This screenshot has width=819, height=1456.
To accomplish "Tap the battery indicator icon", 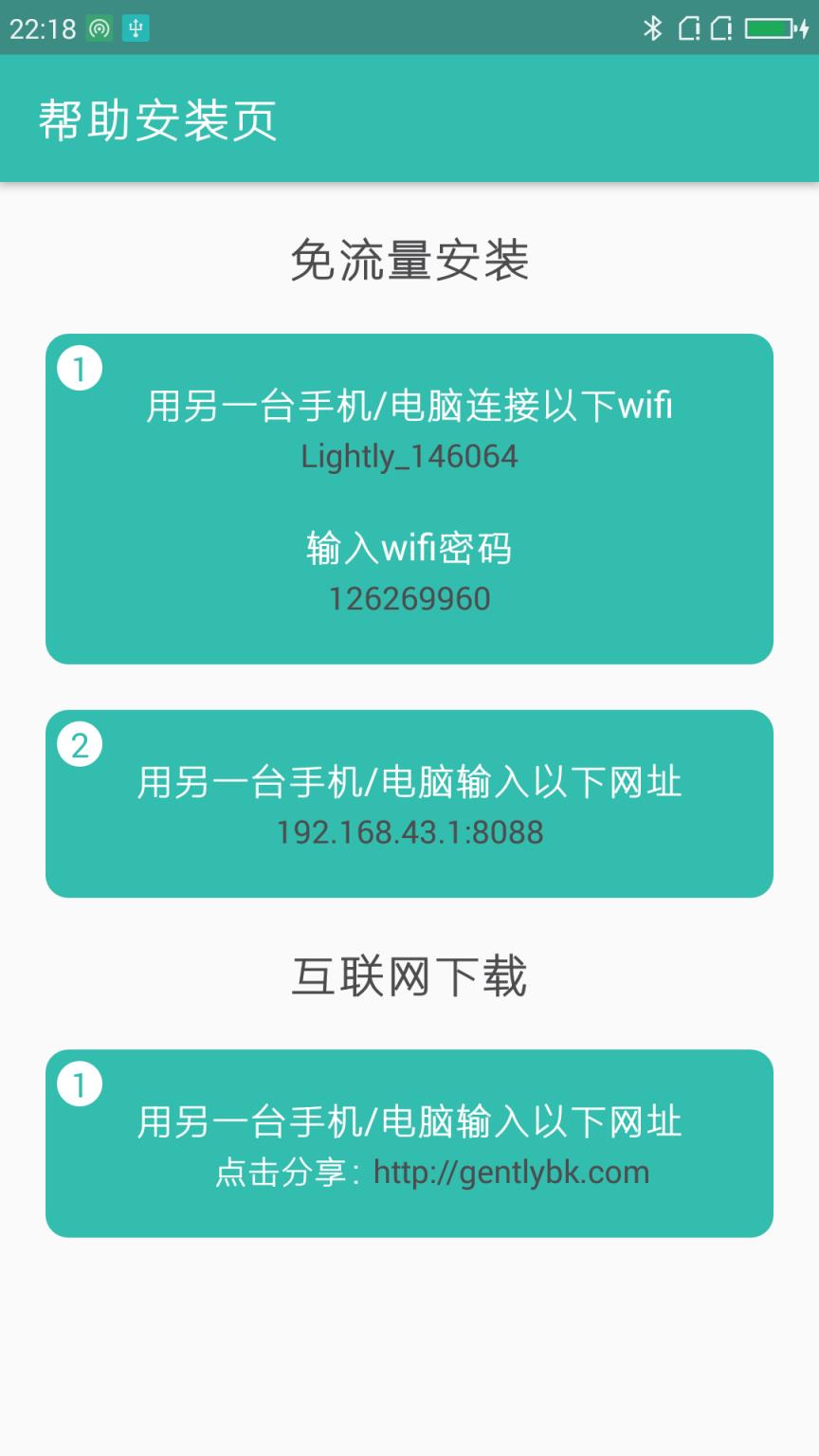I will coord(770,28).
